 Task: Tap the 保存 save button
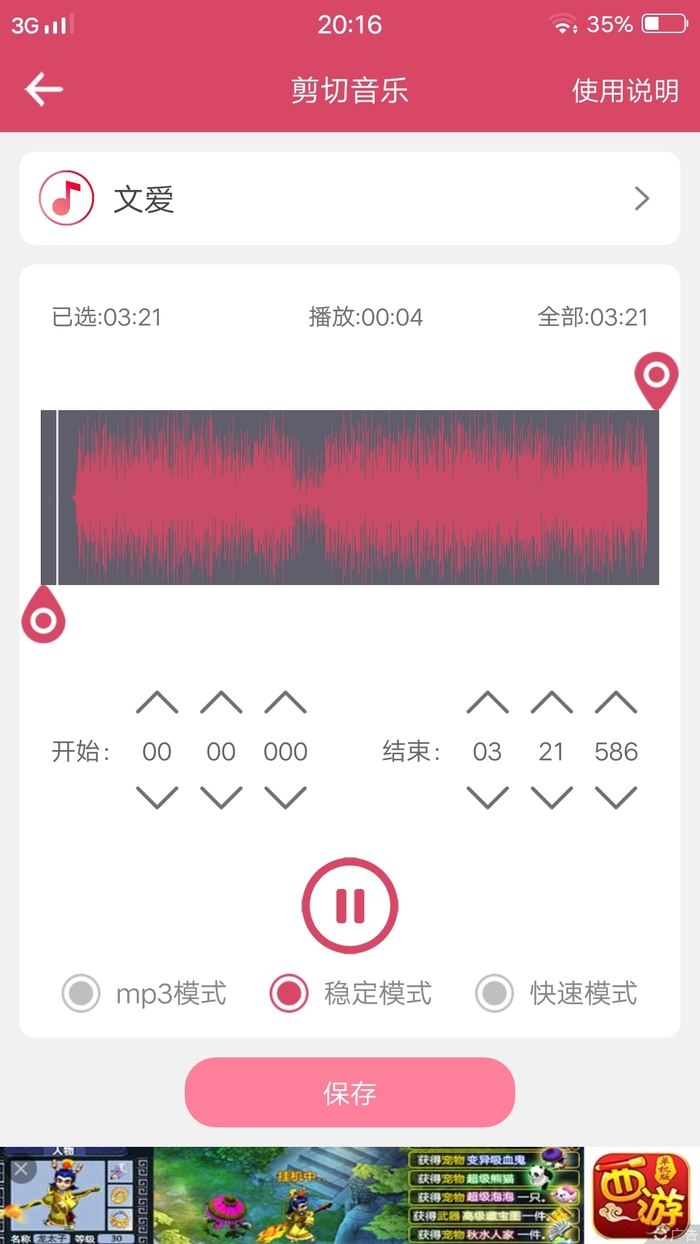click(350, 1093)
